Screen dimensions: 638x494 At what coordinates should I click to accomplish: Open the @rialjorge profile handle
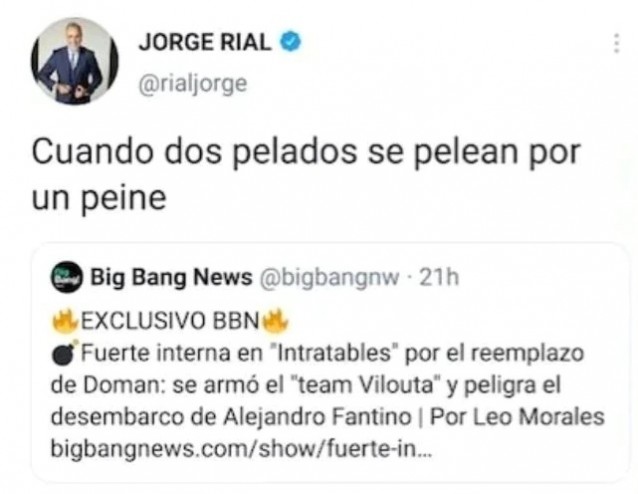click(x=193, y=85)
